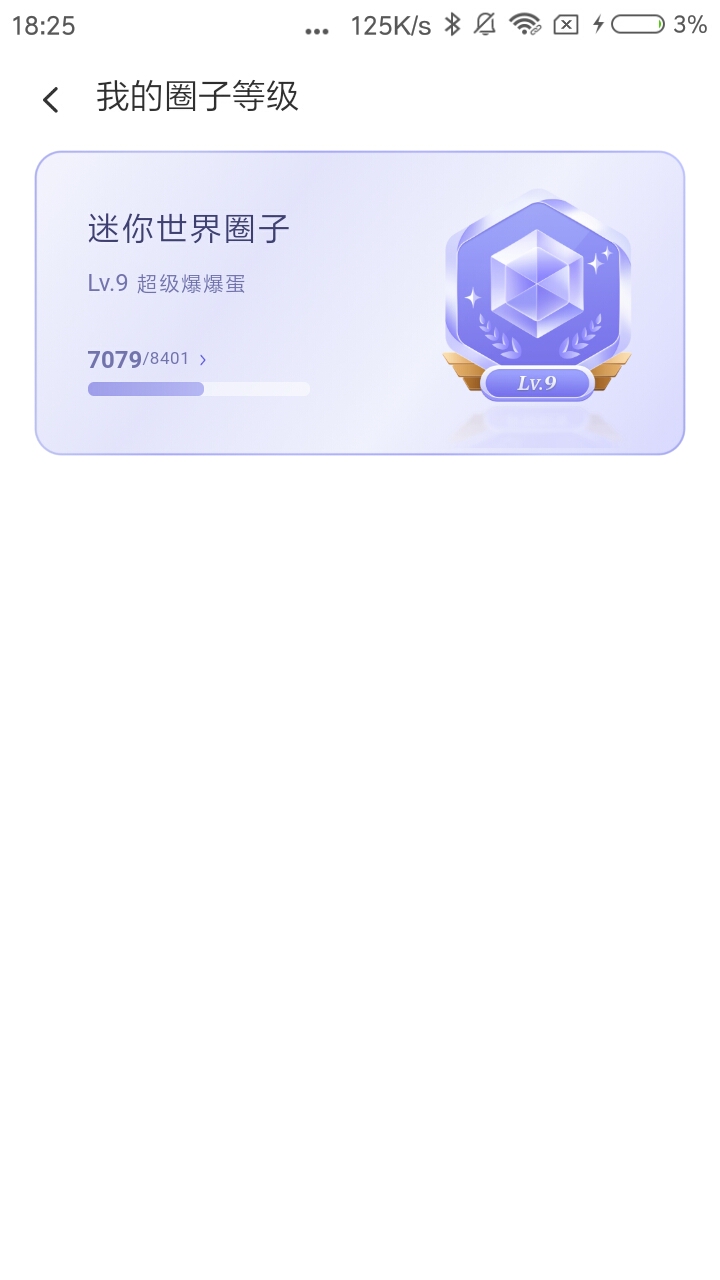
Task: Open the 迷你世界圈子 level card
Action: tap(360, 303)
